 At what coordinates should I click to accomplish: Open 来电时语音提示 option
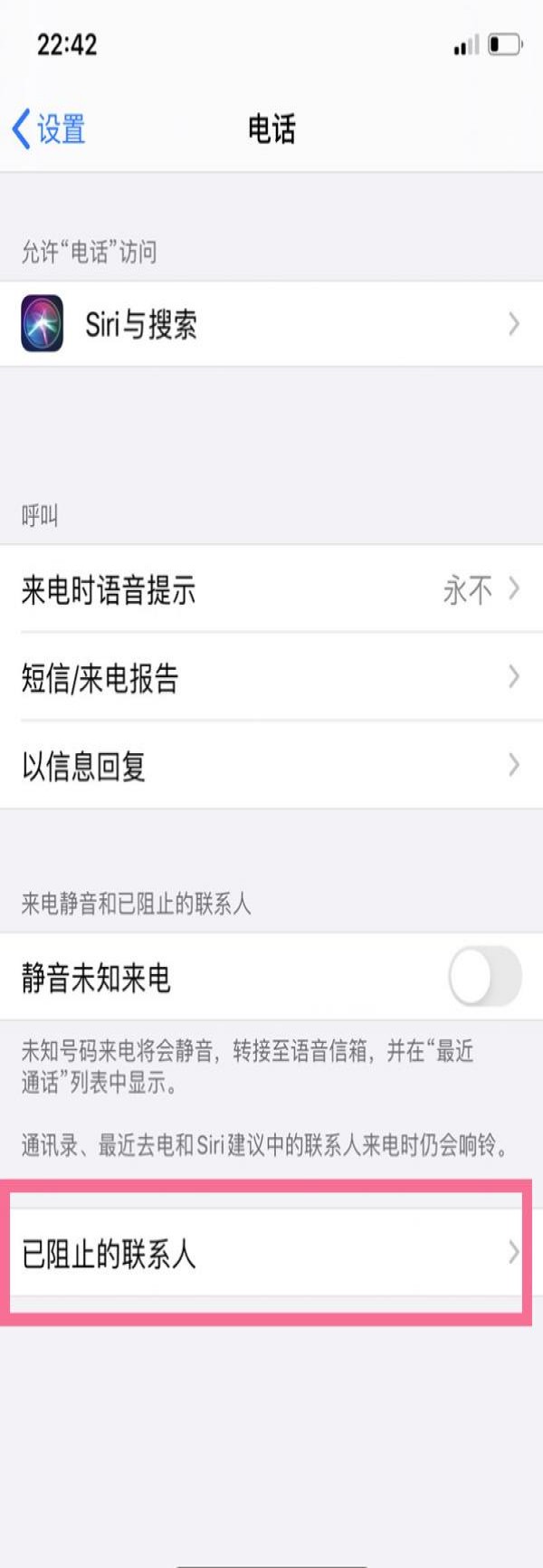[271, 589]
